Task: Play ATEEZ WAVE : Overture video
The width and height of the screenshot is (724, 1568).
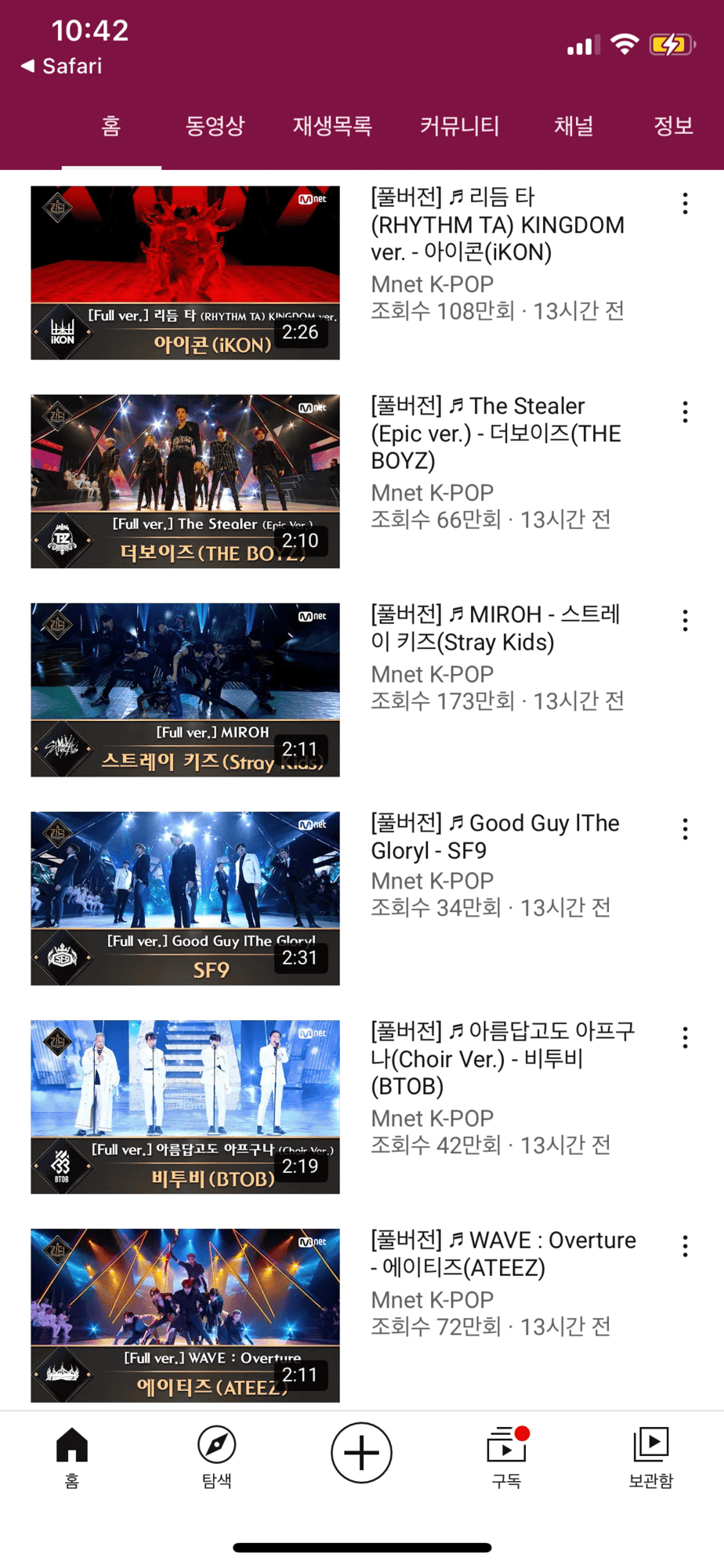Action: 185,1315
